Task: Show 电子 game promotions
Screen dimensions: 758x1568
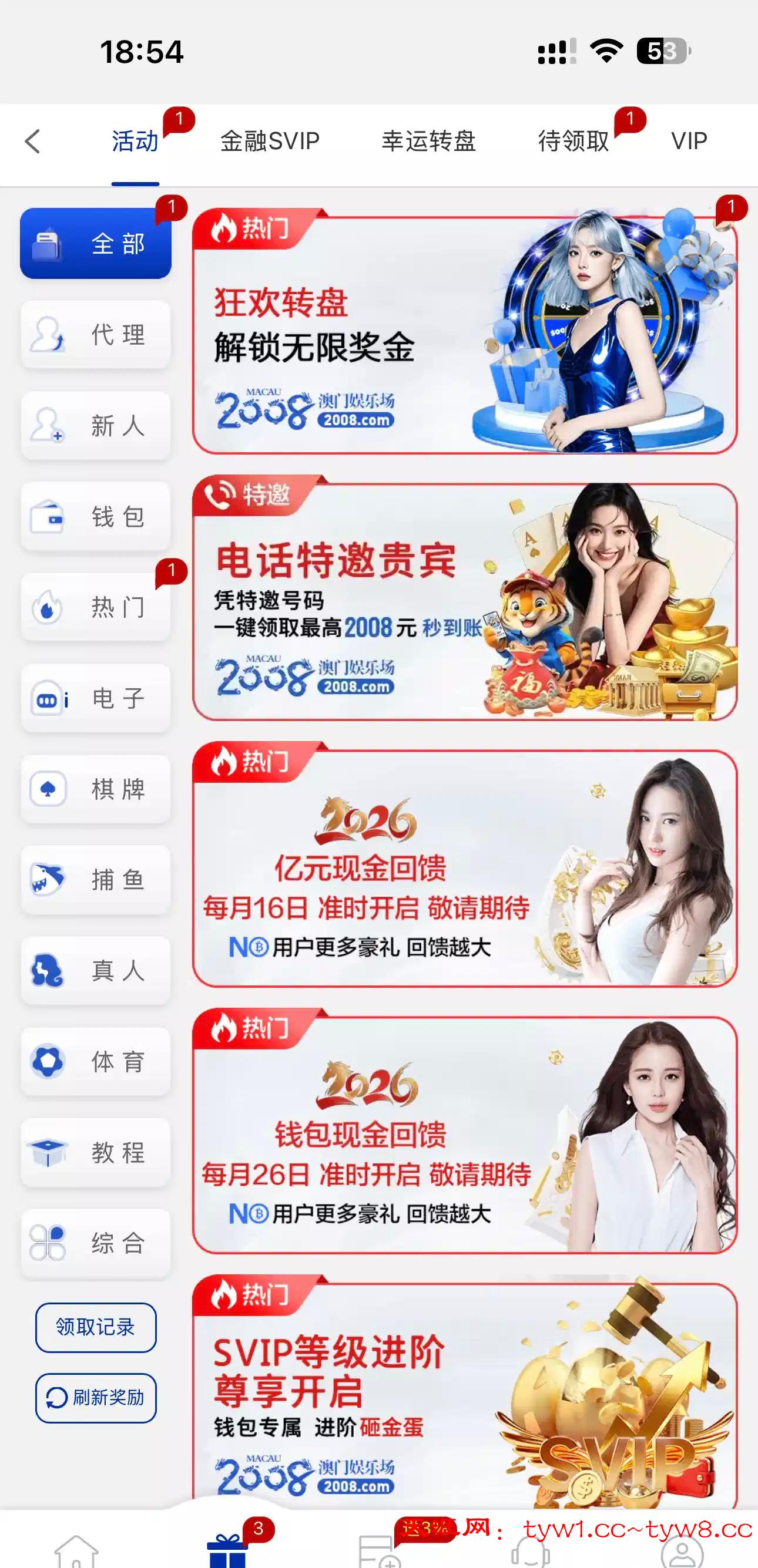Action: (x=96, y=698)
